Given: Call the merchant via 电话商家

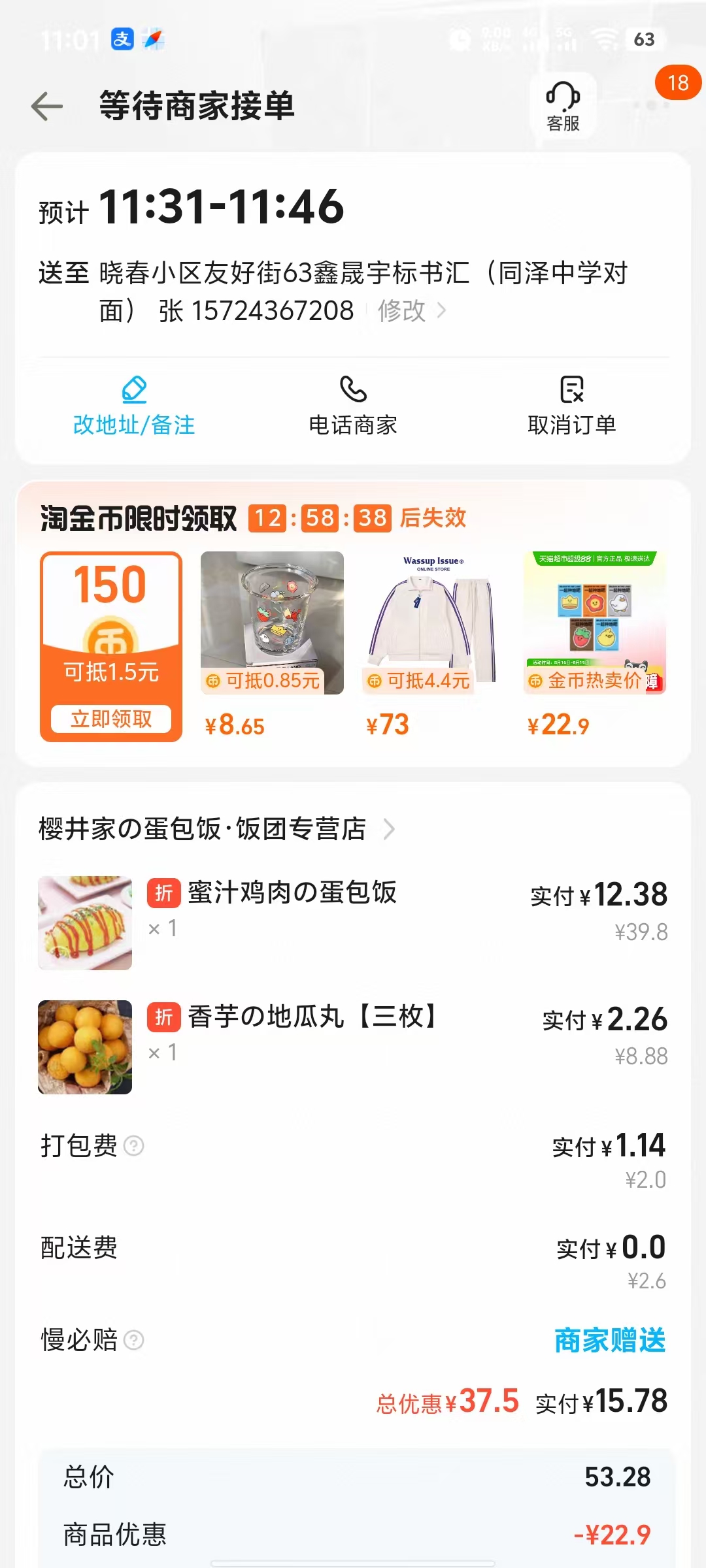Looking at the screenshot, I should [353, 406].
